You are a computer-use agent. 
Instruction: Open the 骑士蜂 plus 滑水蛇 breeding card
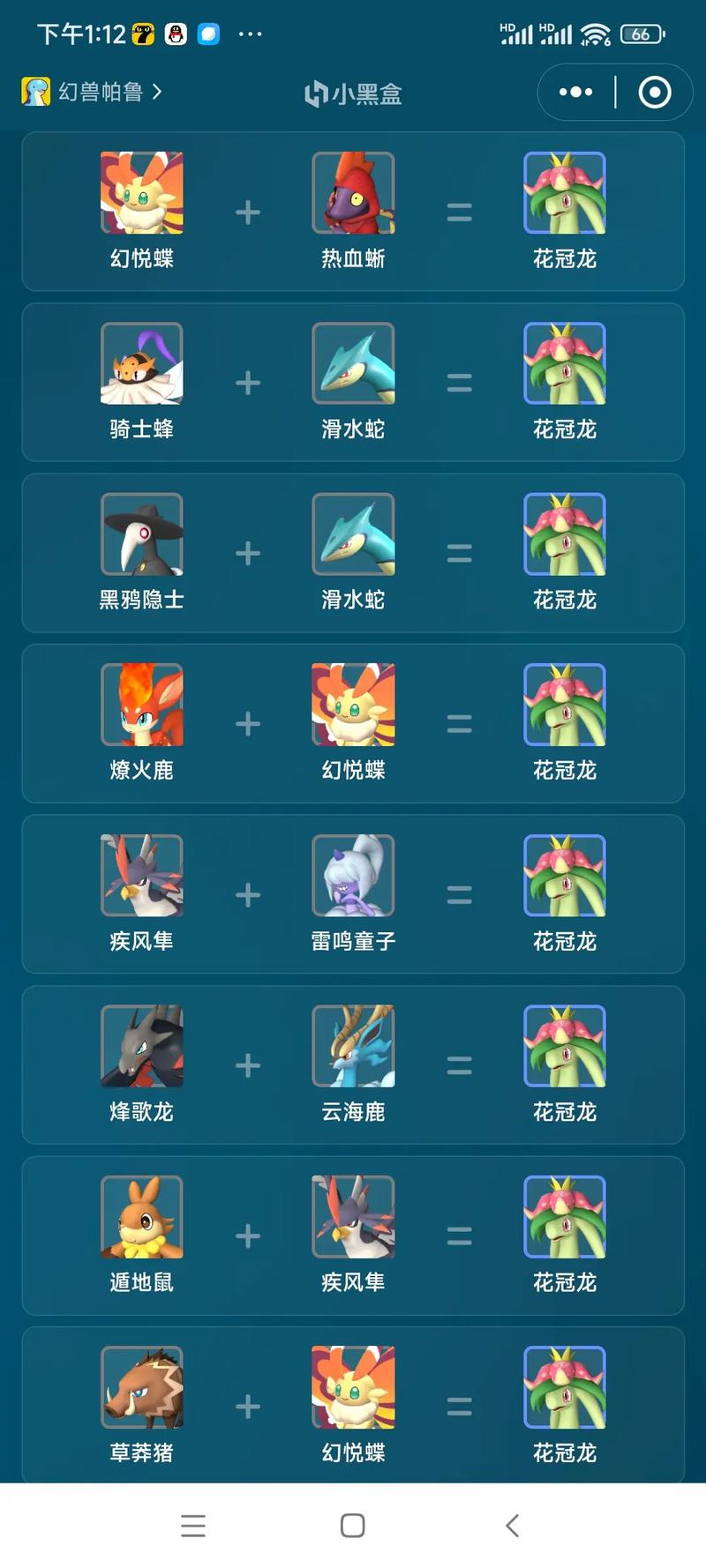point(353,382)
